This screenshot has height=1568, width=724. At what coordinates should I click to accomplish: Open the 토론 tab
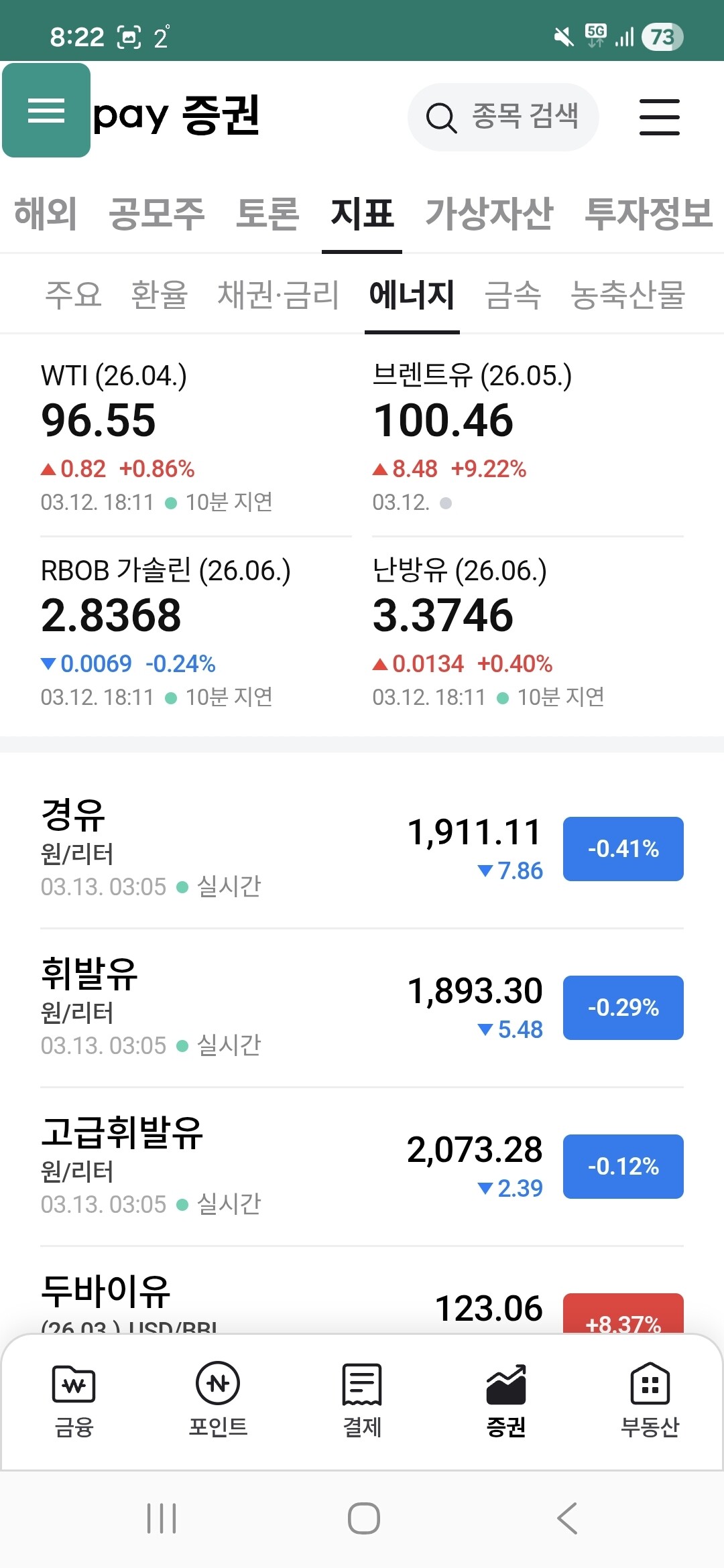click(267, 214)
